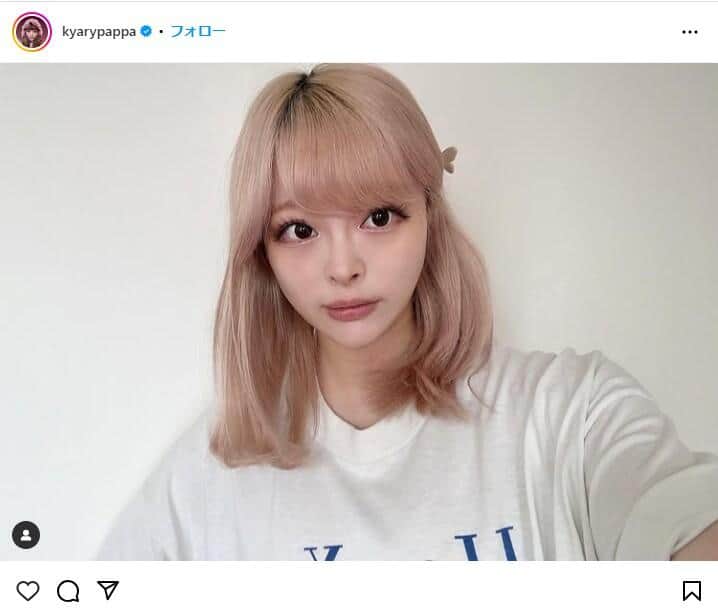Share the post with the paper plane

click(108, 590)
